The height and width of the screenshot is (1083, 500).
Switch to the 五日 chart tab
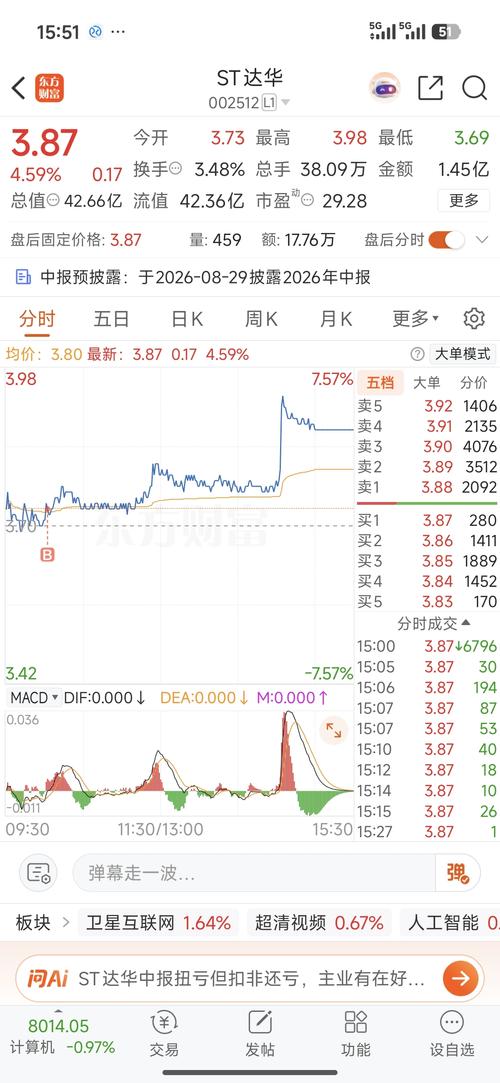pyautogui.click(x=111, y=319)
